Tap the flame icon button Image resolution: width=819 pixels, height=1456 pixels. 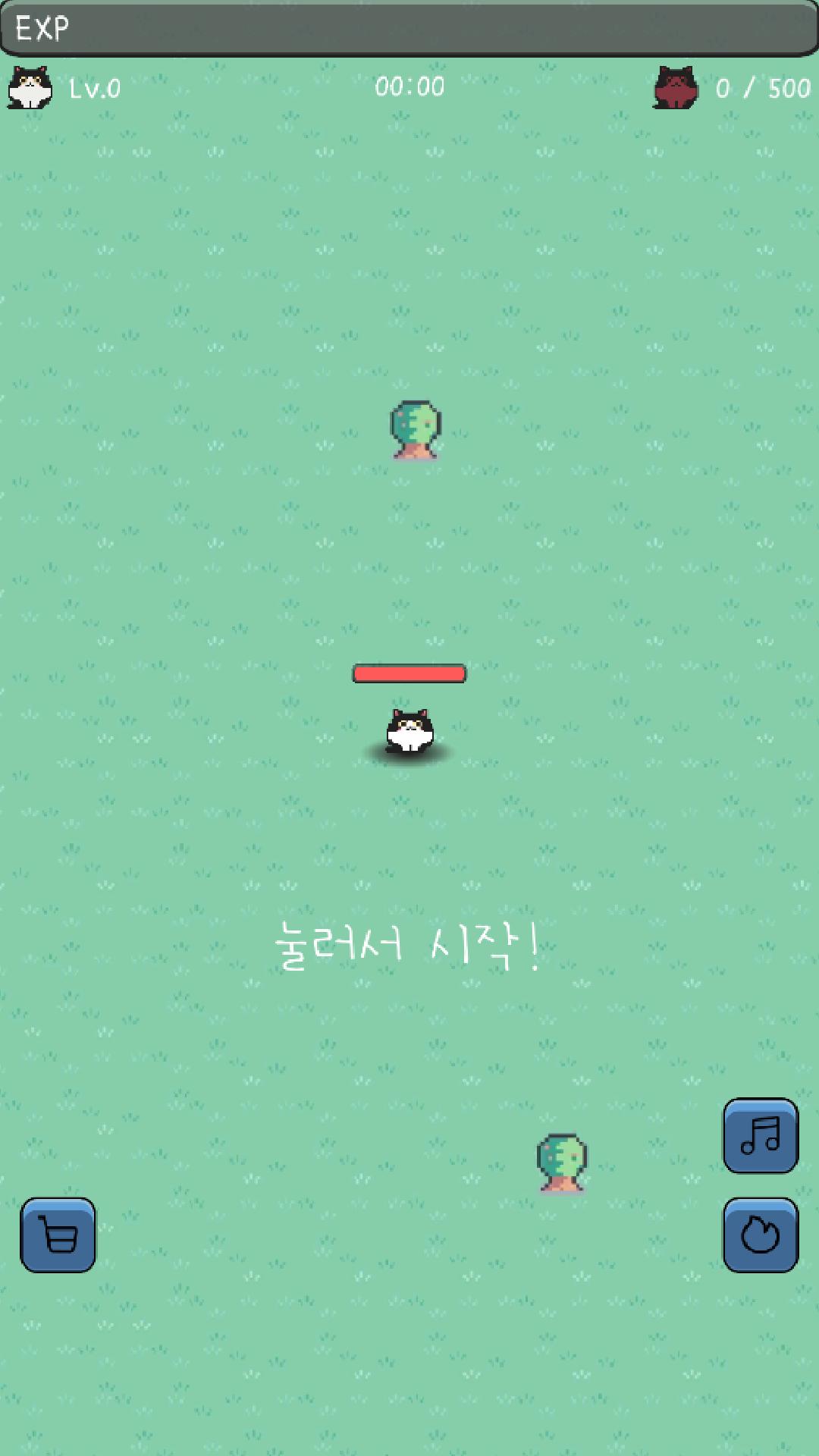[760, 1235]
